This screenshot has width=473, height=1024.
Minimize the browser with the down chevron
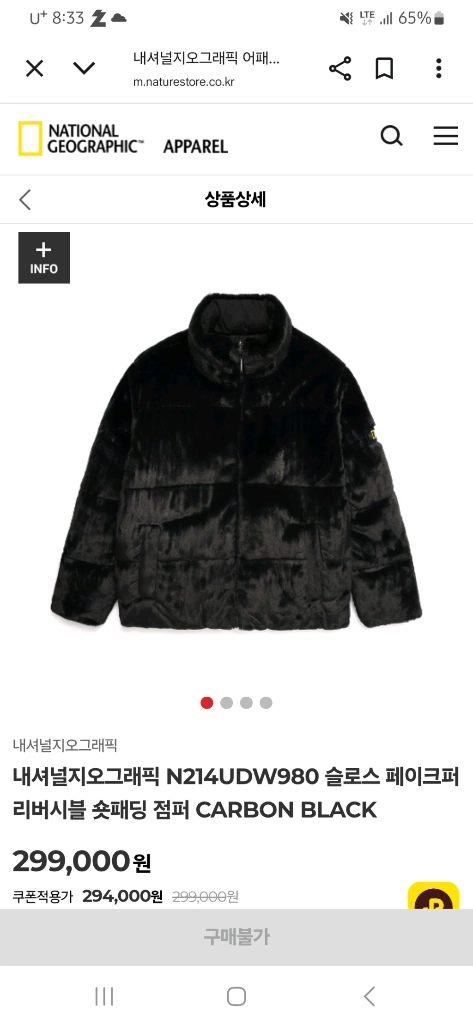coord(84,68)
